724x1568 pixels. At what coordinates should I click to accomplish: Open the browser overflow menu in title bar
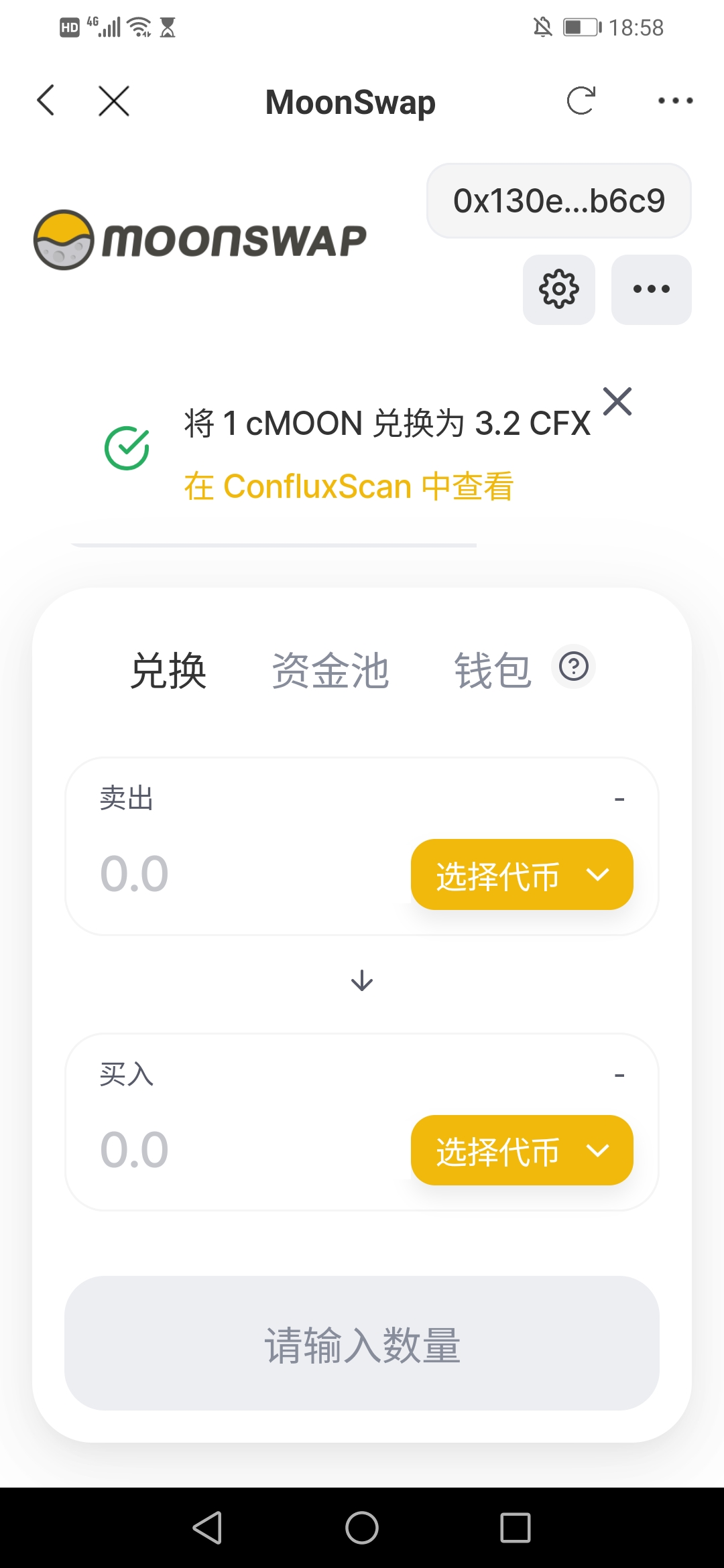click(675, 101)
